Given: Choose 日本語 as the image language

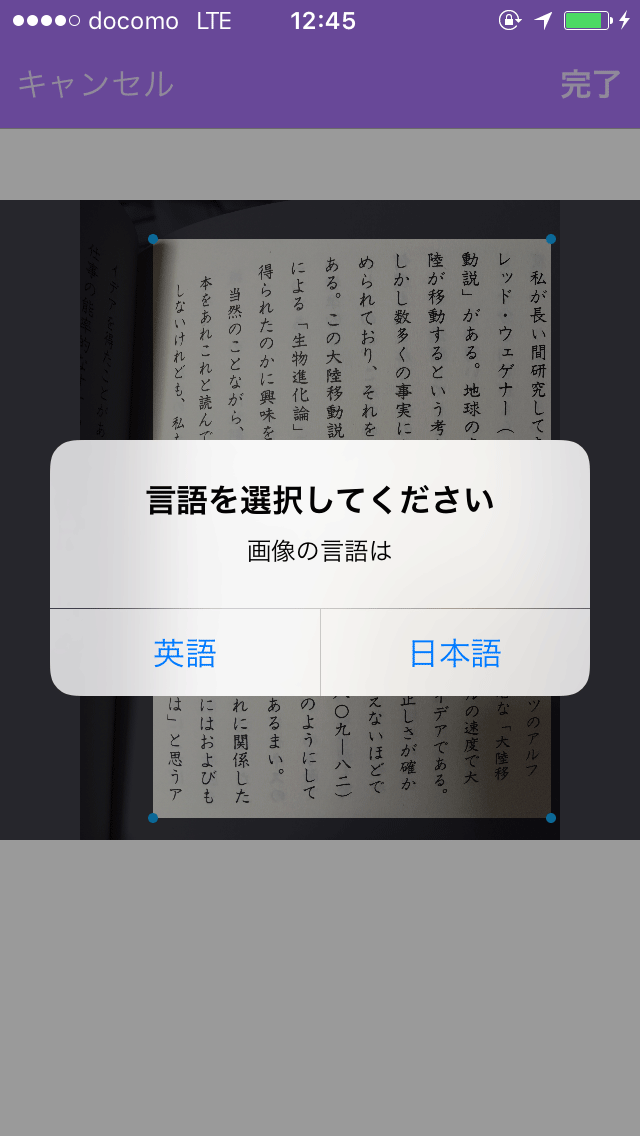Looking at the screenshot, I should pos(455,653).
